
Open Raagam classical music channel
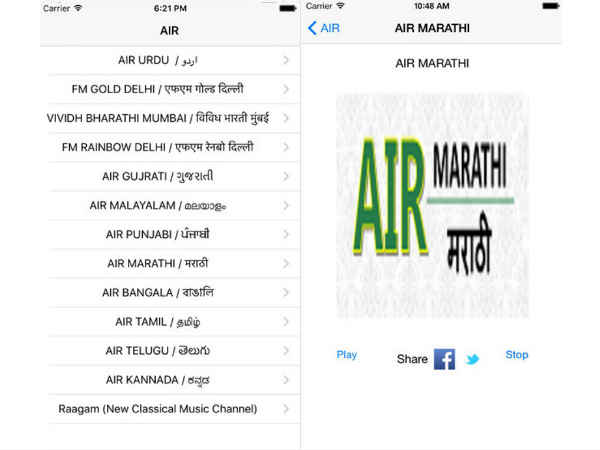click(170, 409)
